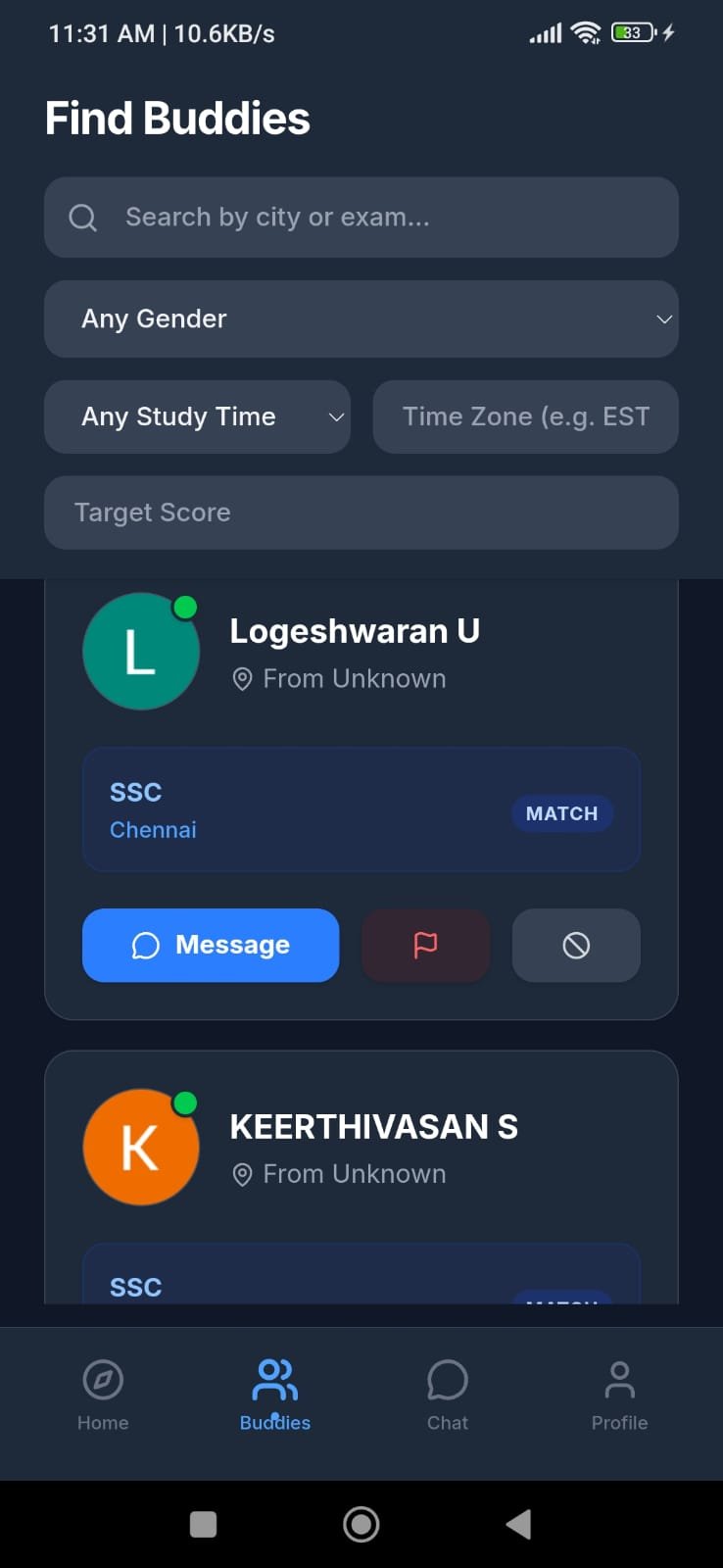Viewport: 723px width, 1568px height.
Task: Block Logeshwaran U with the ban icon
Action: pyautogui.click(x=576, y=945)
